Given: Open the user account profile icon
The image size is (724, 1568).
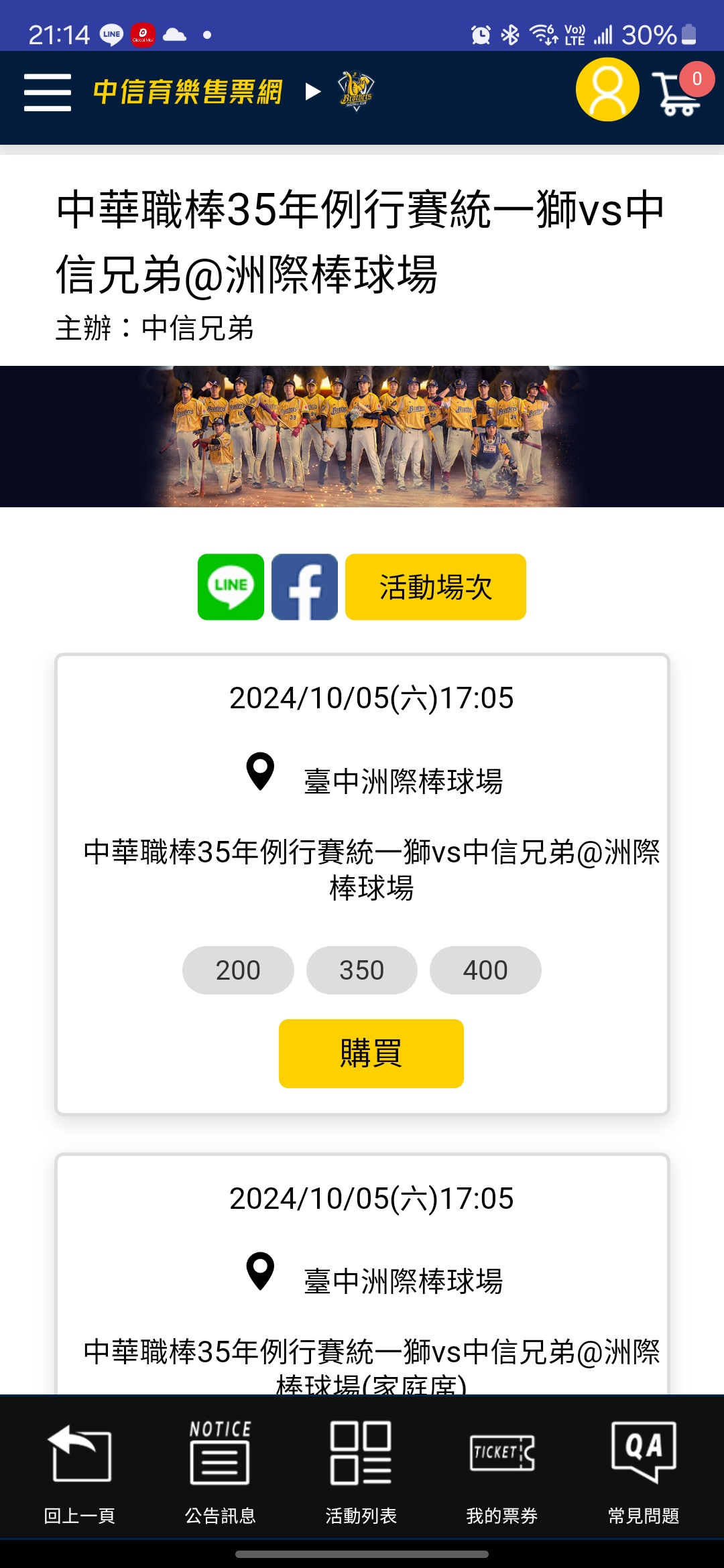Looking at the screenshot, I should coord(607,90).
